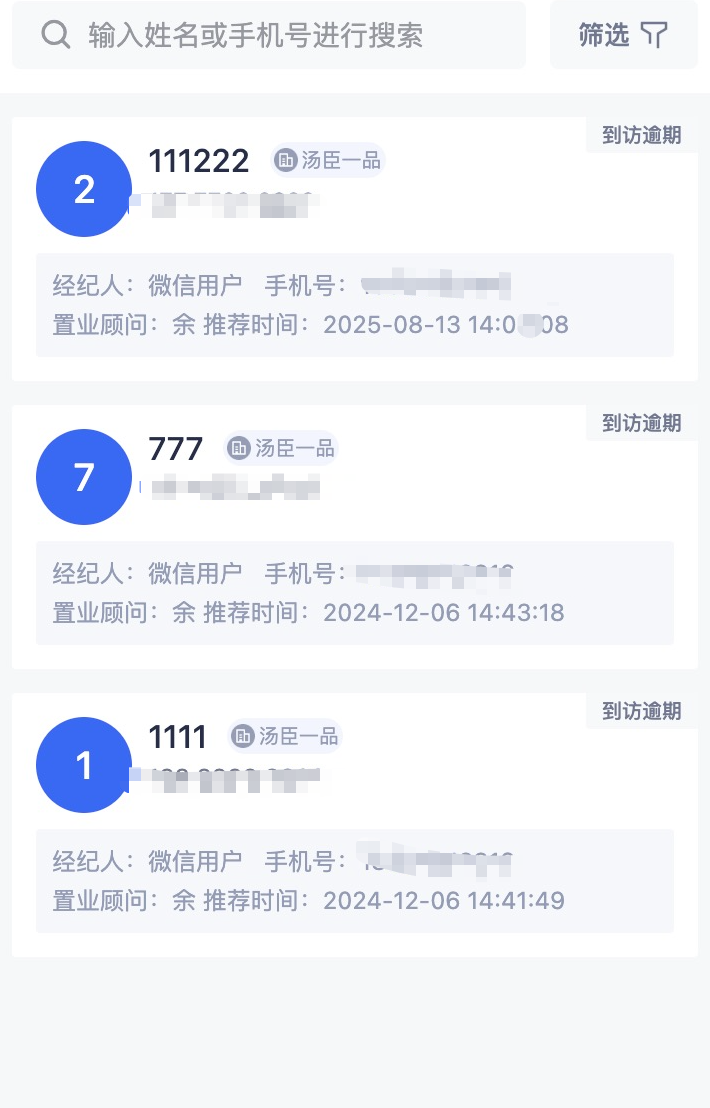
Task: Open the 筛选 filter options
Action: 623,36
